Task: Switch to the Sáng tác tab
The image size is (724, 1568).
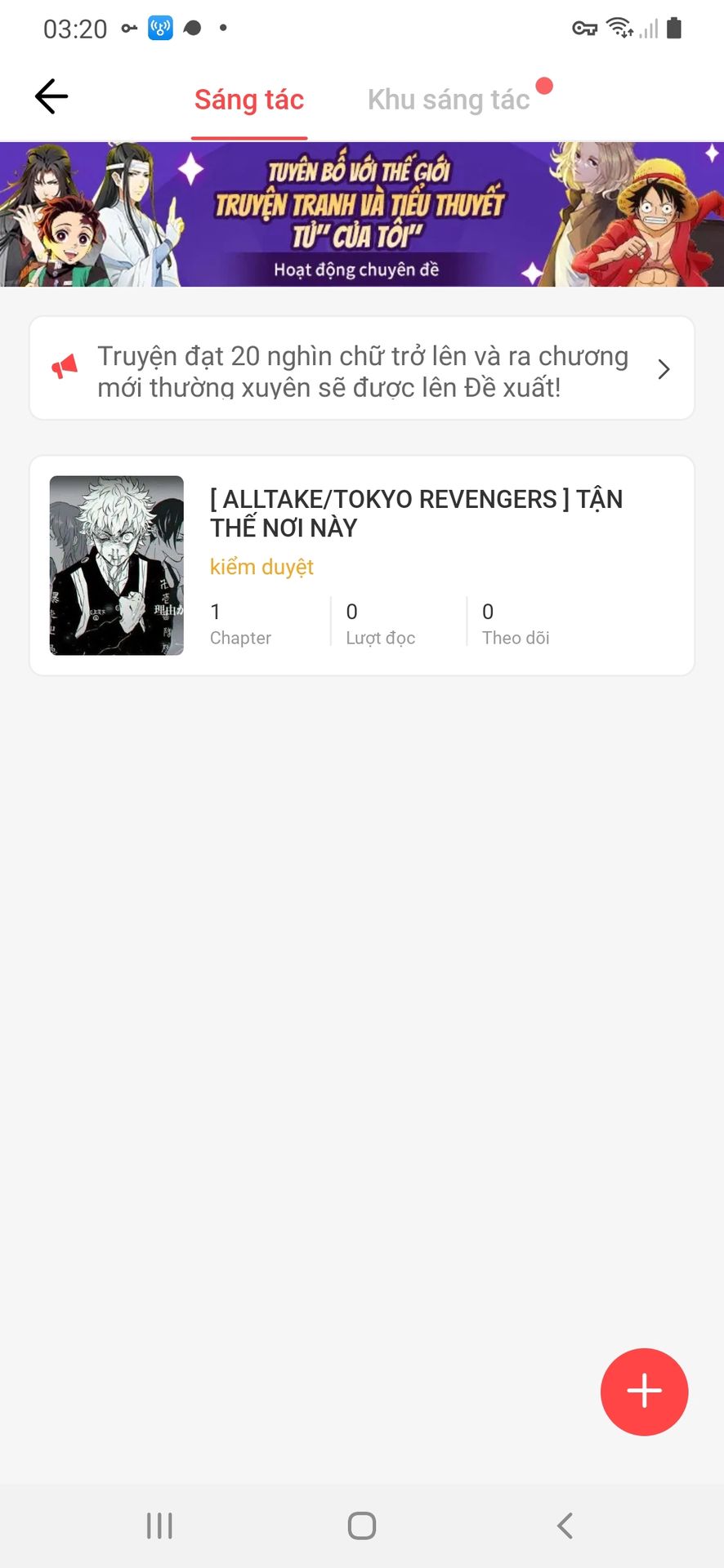Action: (249, 100)
